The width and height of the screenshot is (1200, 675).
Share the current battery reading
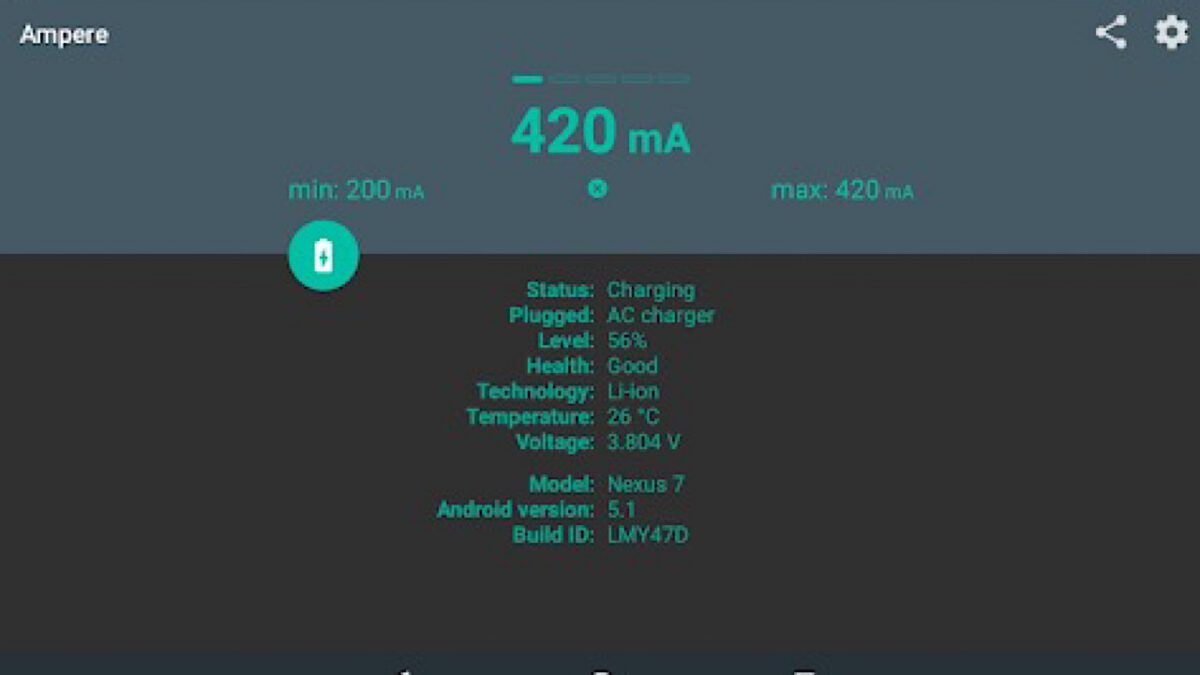coord(1110,33)
